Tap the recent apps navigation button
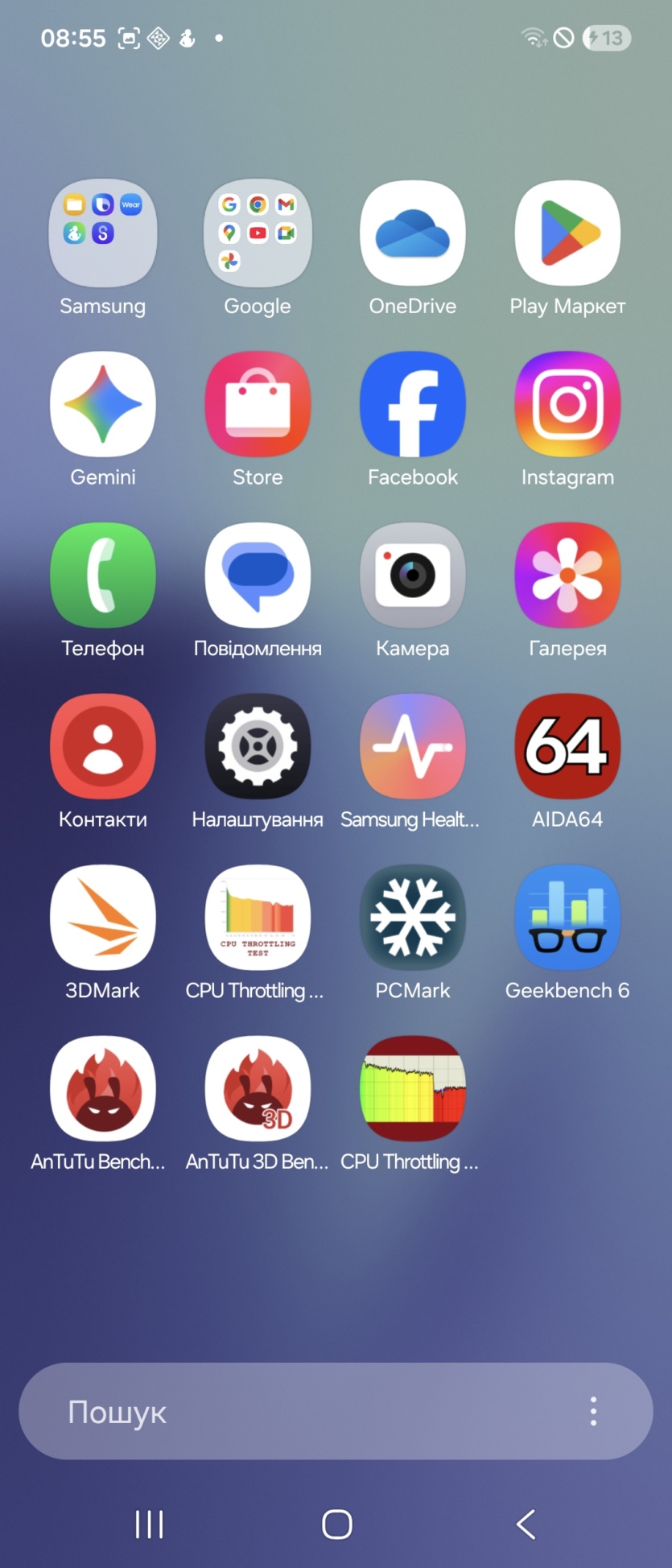Image resolution: width=672 pixels, height=1568 pixels. [149, 1524]
